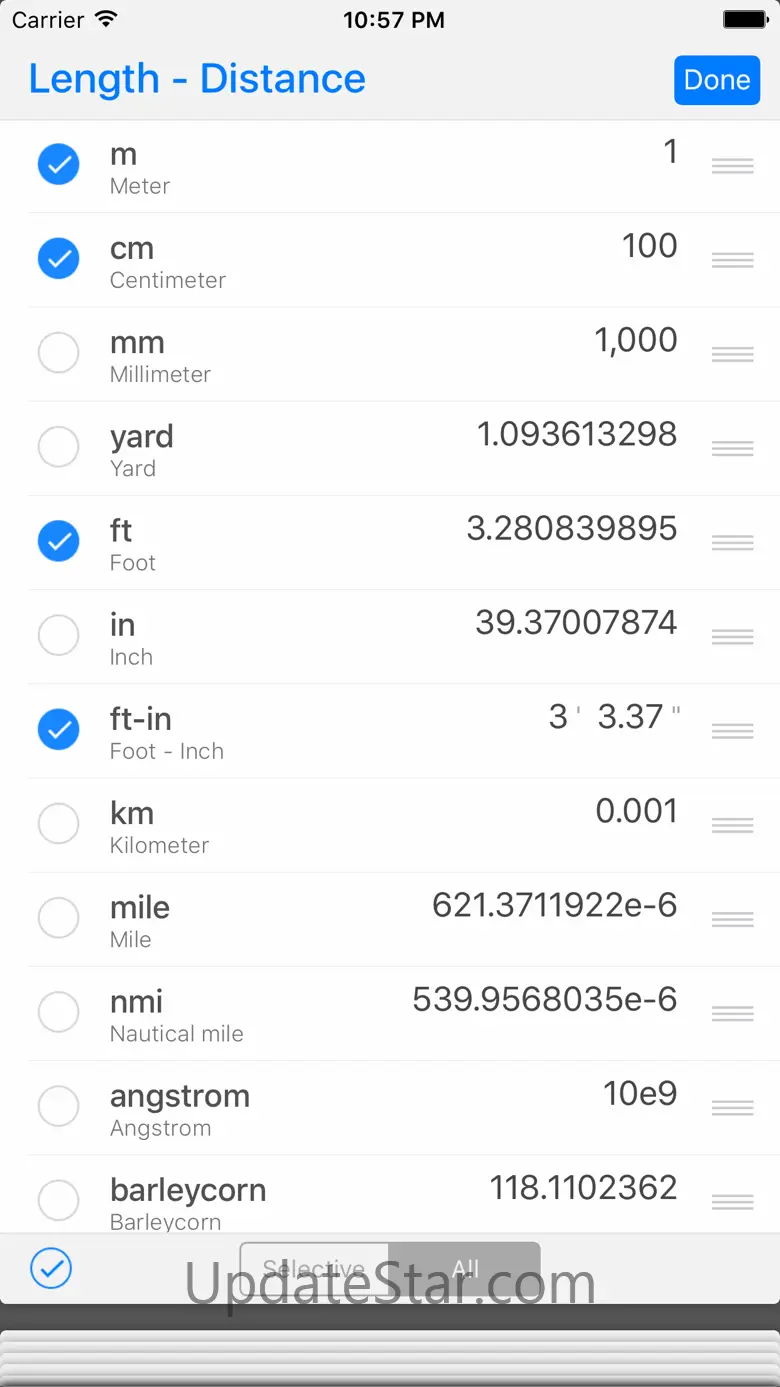Select the Inch checkbox
This screenshot has height=1387, width=780.
click(x=59, y=635)
